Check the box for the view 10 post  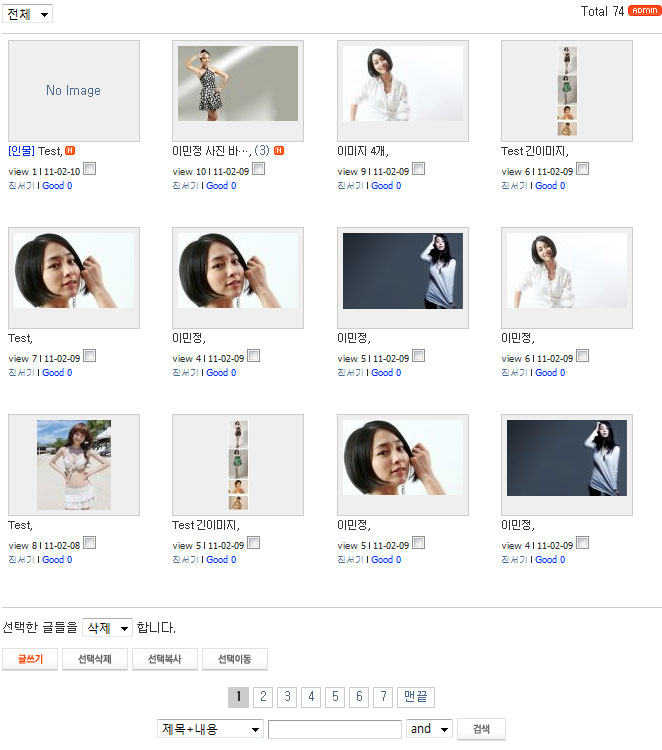point(258,169)
